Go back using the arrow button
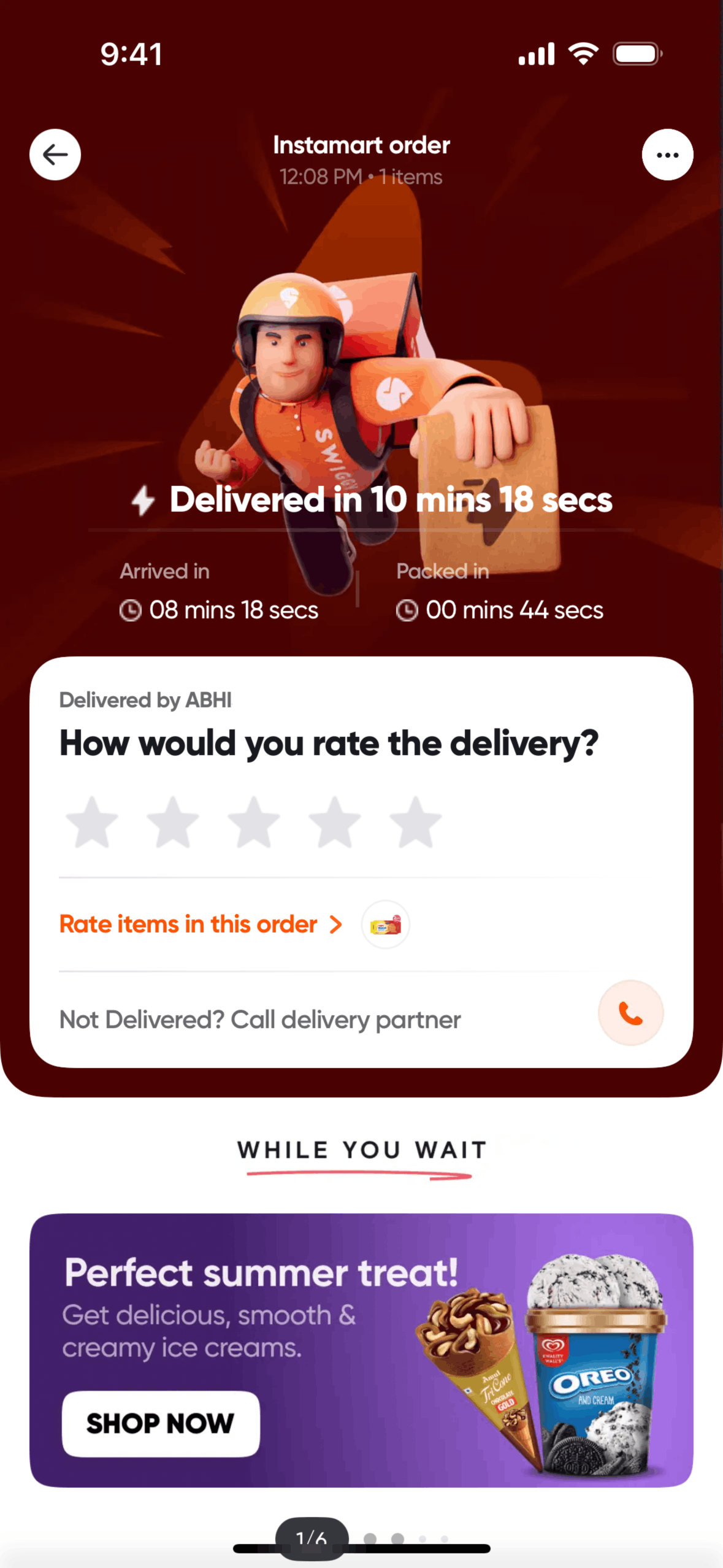This screenshot has height=1568, width=723. [x=55, y=155]
